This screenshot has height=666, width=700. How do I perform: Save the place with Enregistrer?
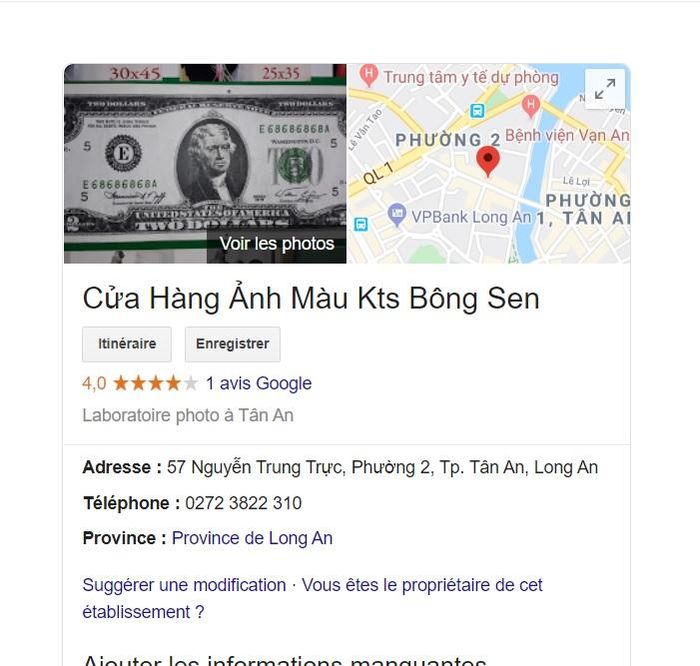tap(232, 344)
